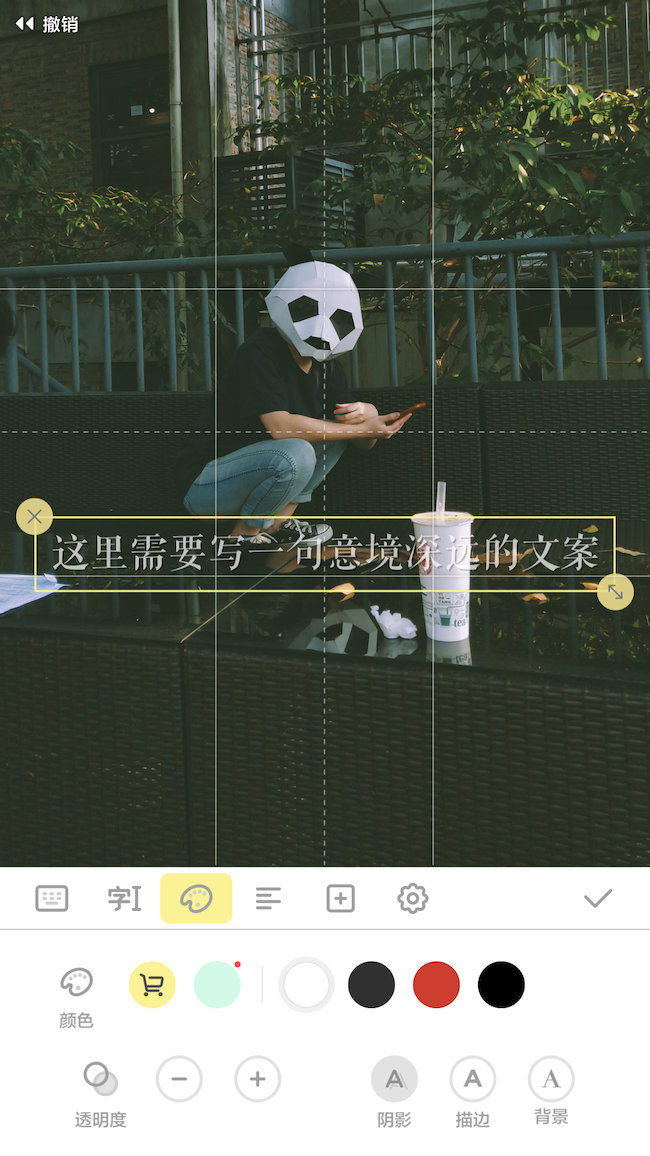Select the white color swatch
The width and height of the screenshot is (650, 1156).
[306, 985]
